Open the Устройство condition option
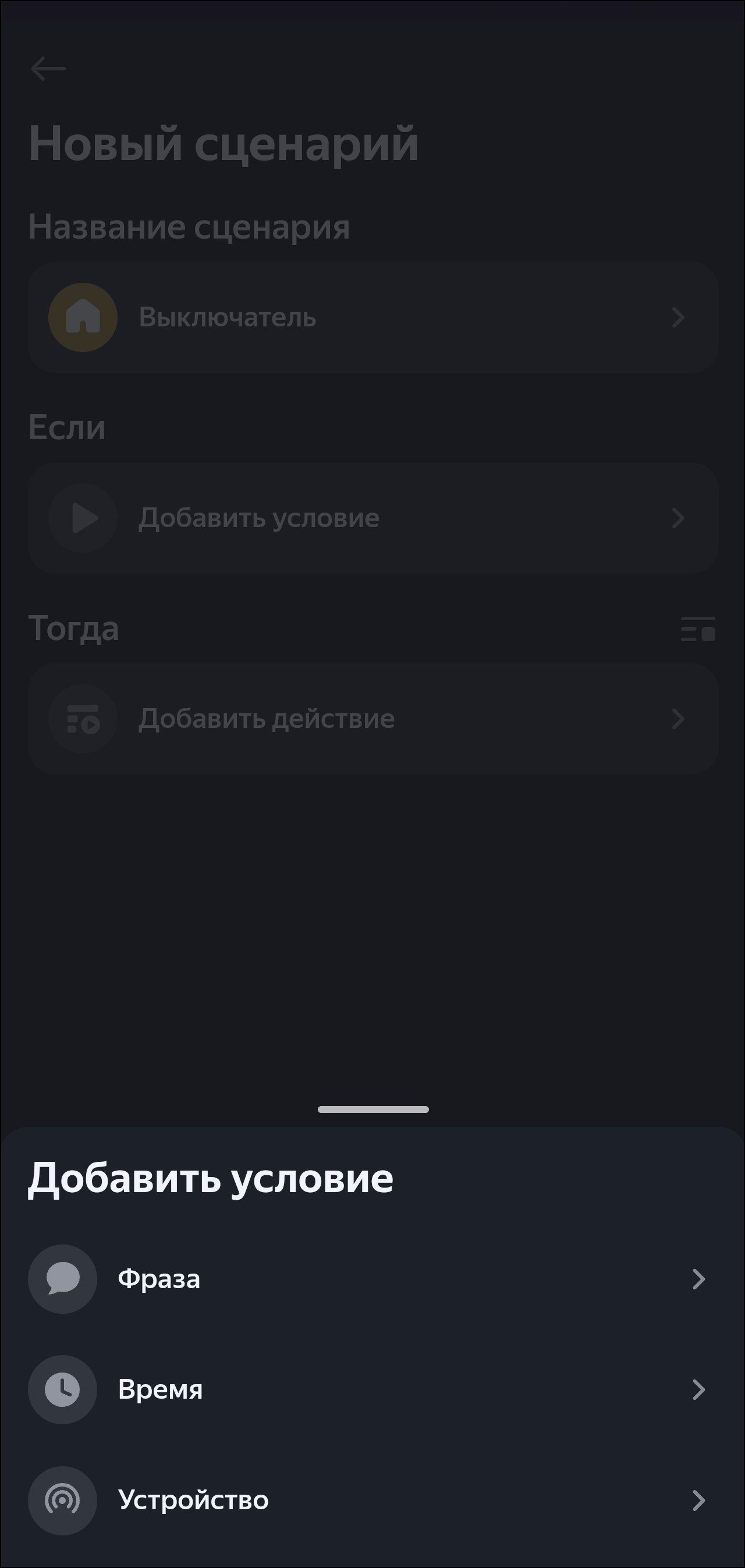 [x=371, y=1500]
